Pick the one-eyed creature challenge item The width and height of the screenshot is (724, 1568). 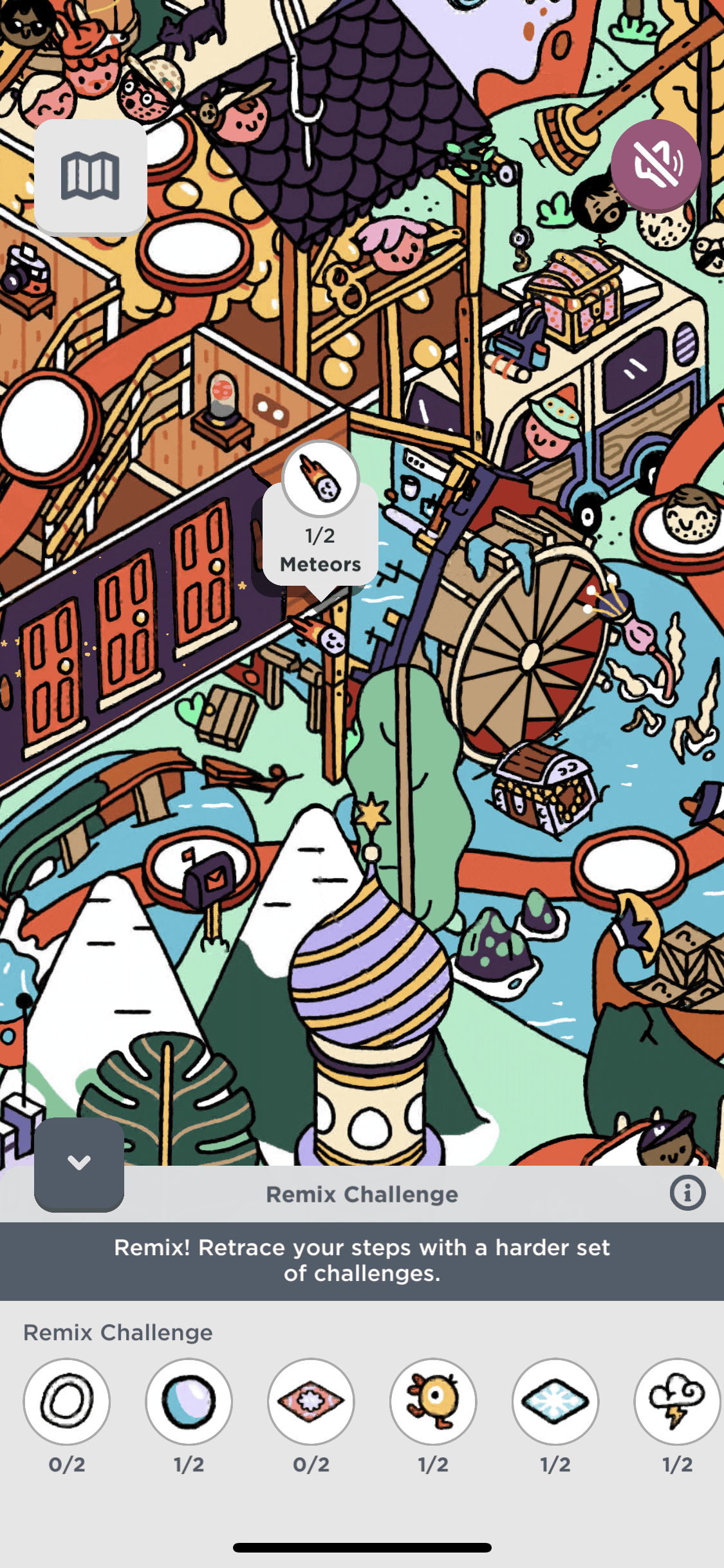tap(433, 1401)
